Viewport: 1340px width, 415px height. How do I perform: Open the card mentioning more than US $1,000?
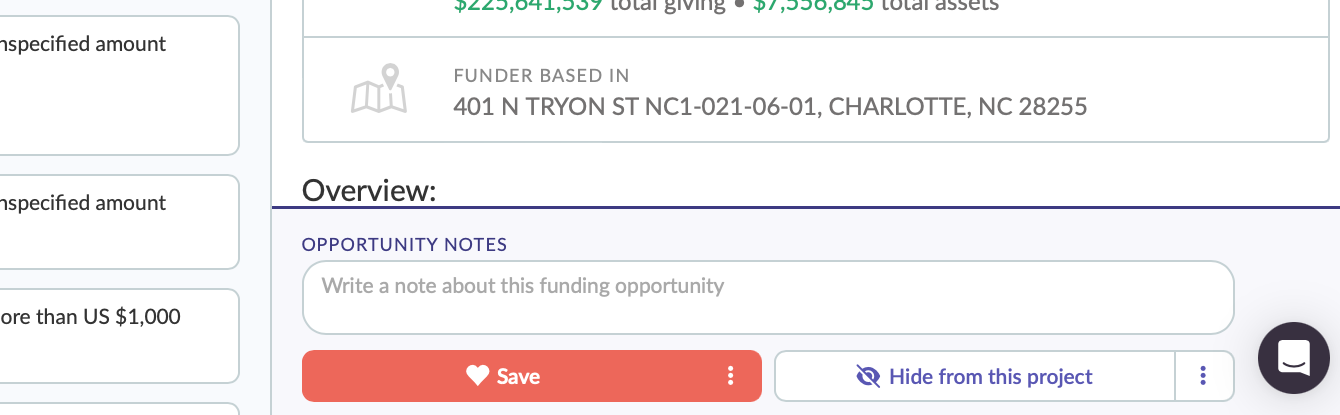click(110, 335)
